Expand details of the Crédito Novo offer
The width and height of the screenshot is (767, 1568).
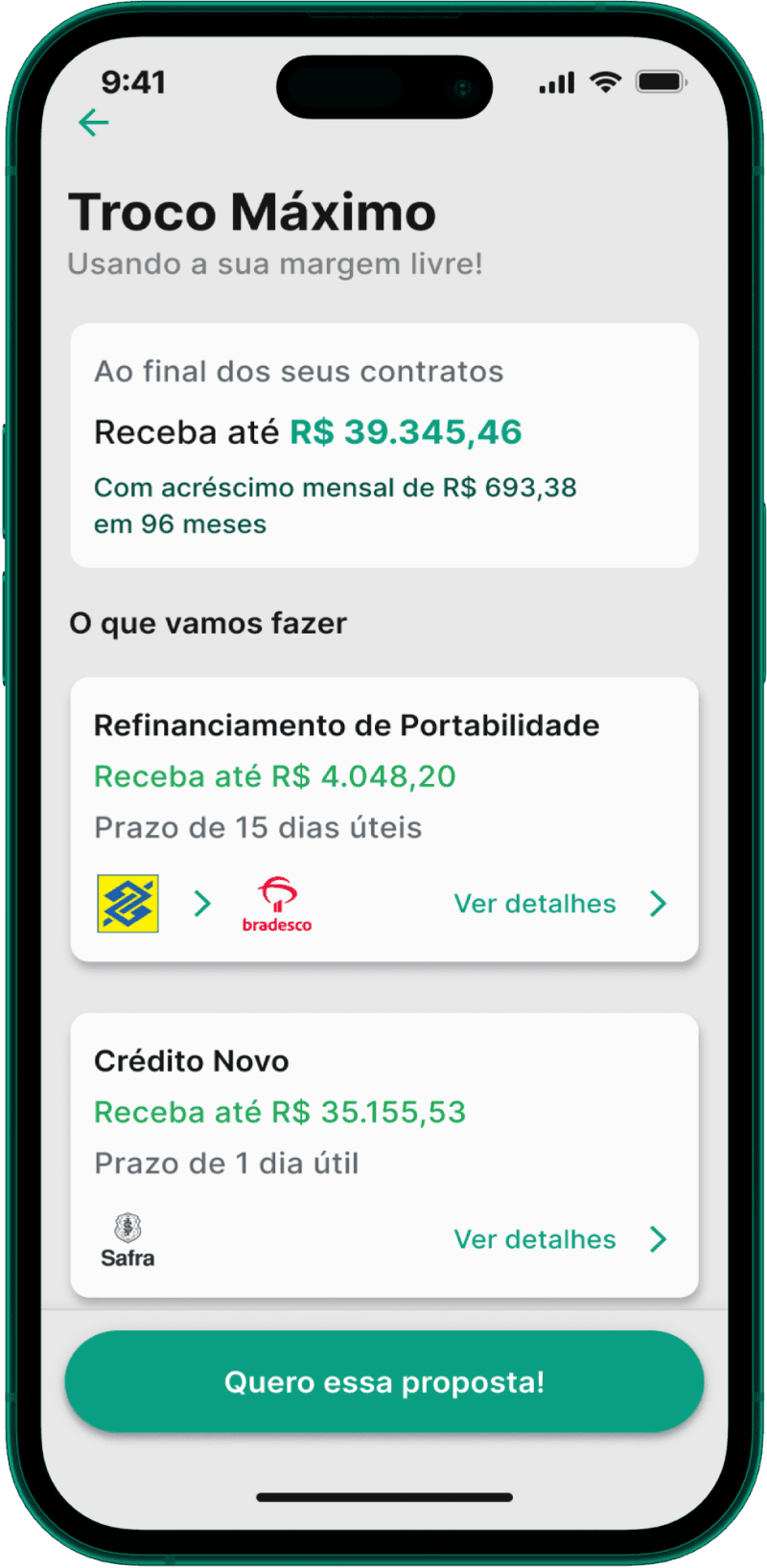[x=535, y=1238]
